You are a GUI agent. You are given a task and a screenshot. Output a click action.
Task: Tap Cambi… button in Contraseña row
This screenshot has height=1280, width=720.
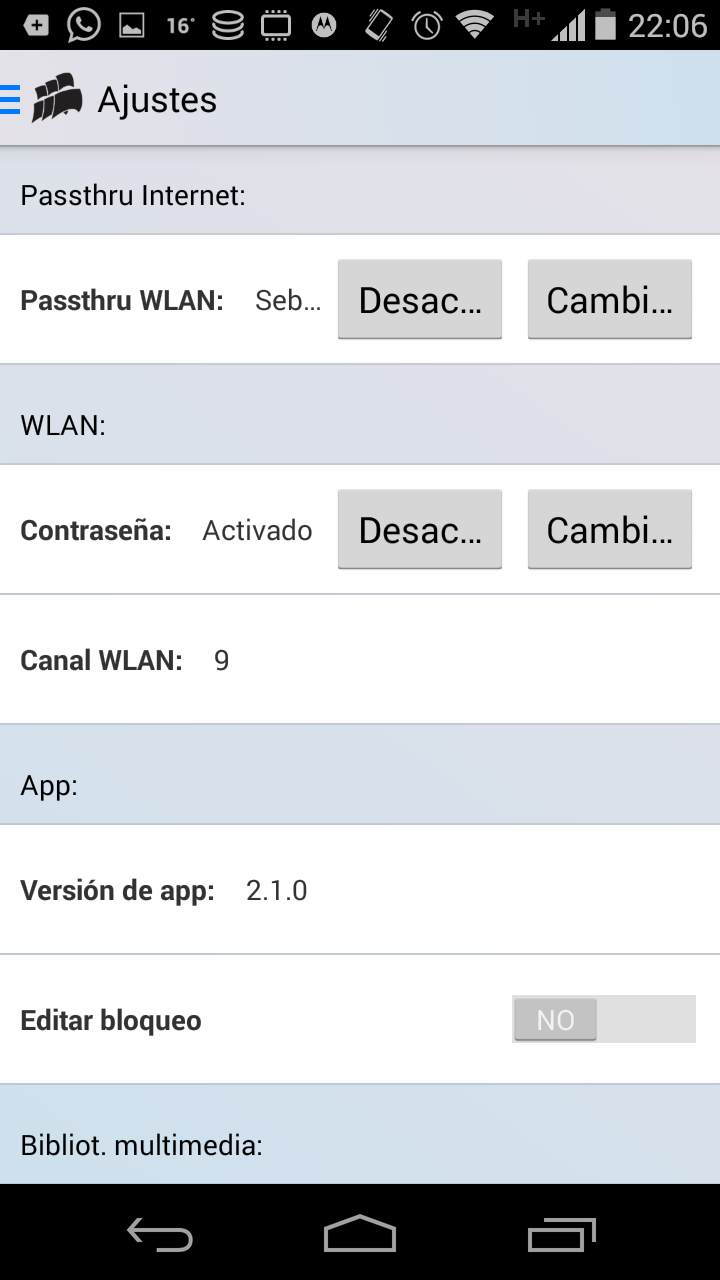click(610, 529)
